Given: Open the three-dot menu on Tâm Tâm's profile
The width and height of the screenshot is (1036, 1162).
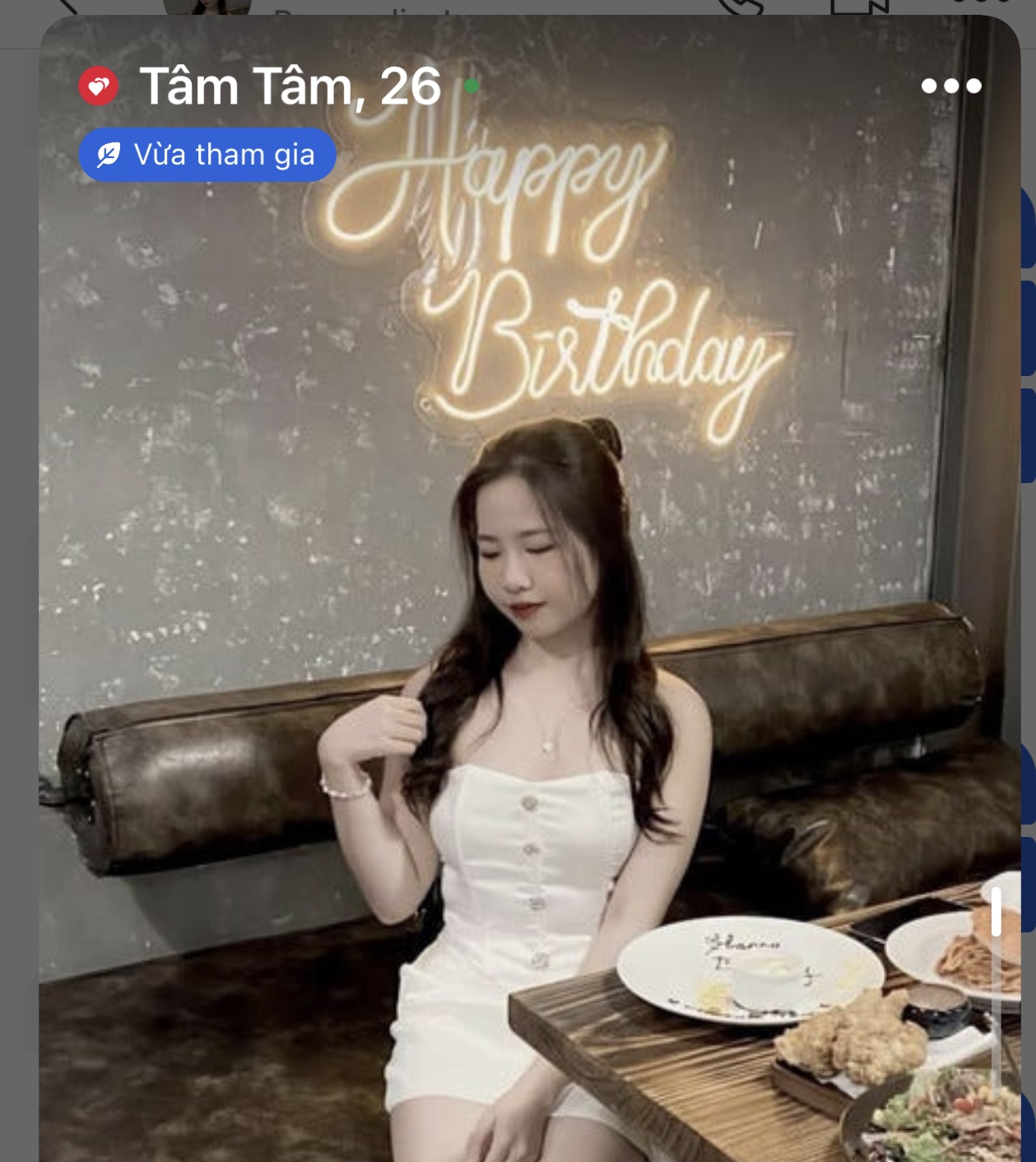Looking at the screenshot, I should (950, 86).
